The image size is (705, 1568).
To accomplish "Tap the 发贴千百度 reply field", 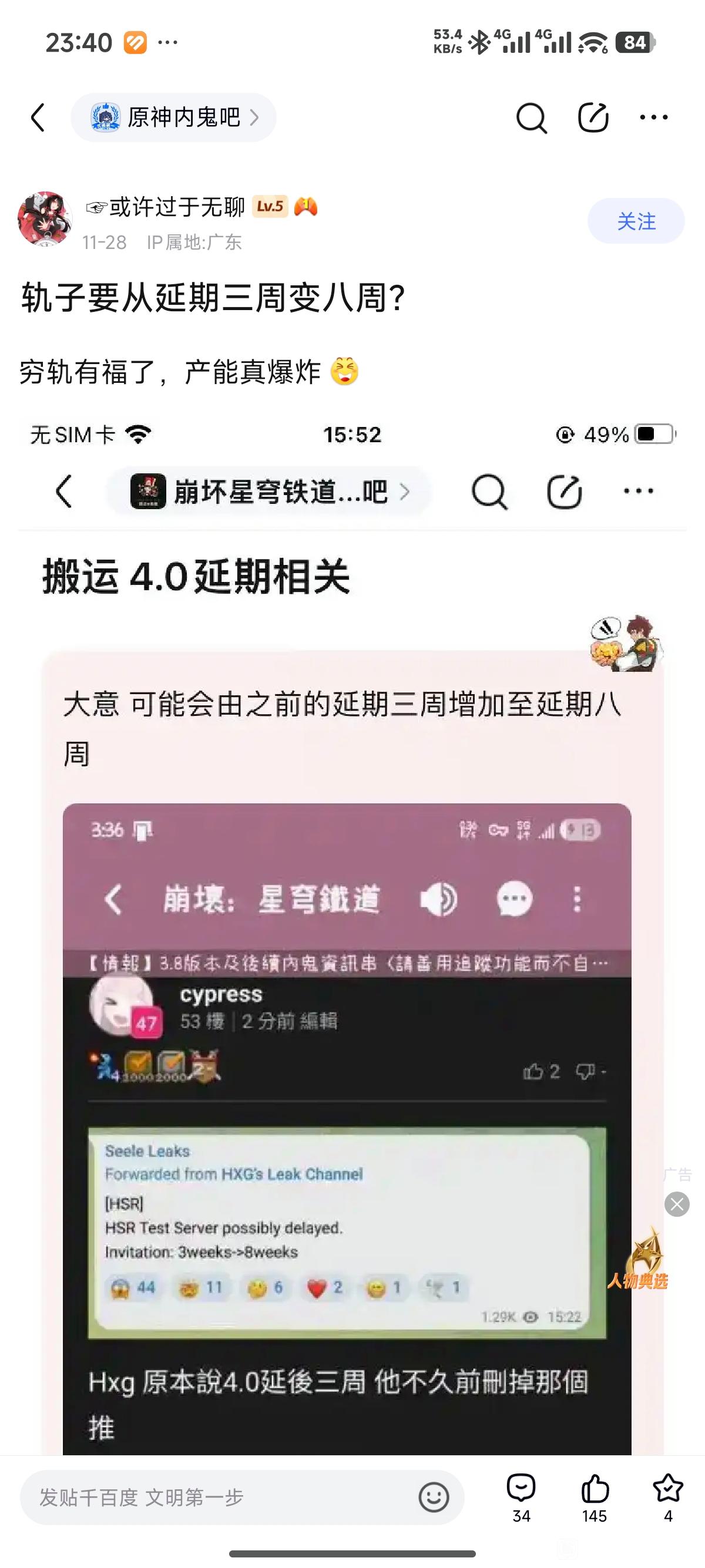I will [x=219, y=1497].
